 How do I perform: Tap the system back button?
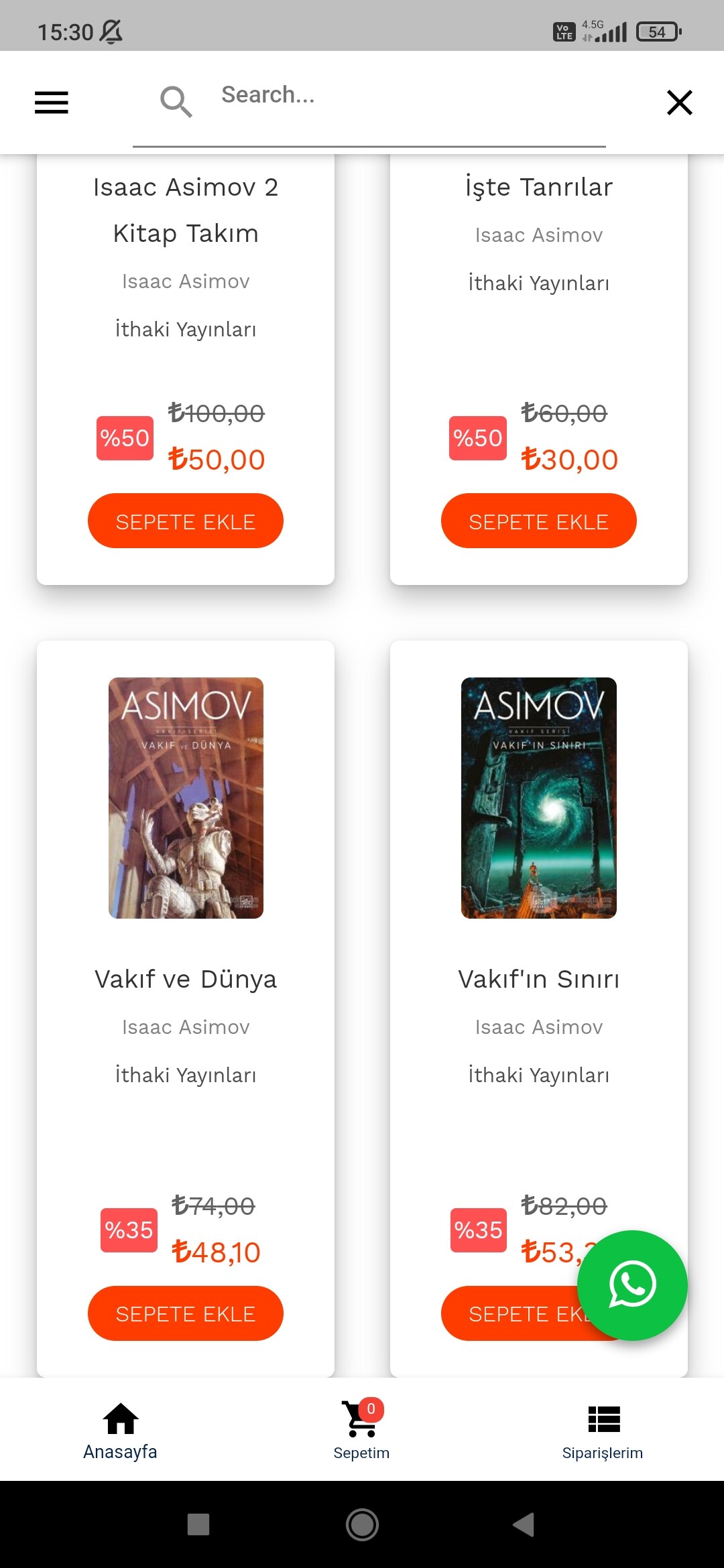(524, 1524)
